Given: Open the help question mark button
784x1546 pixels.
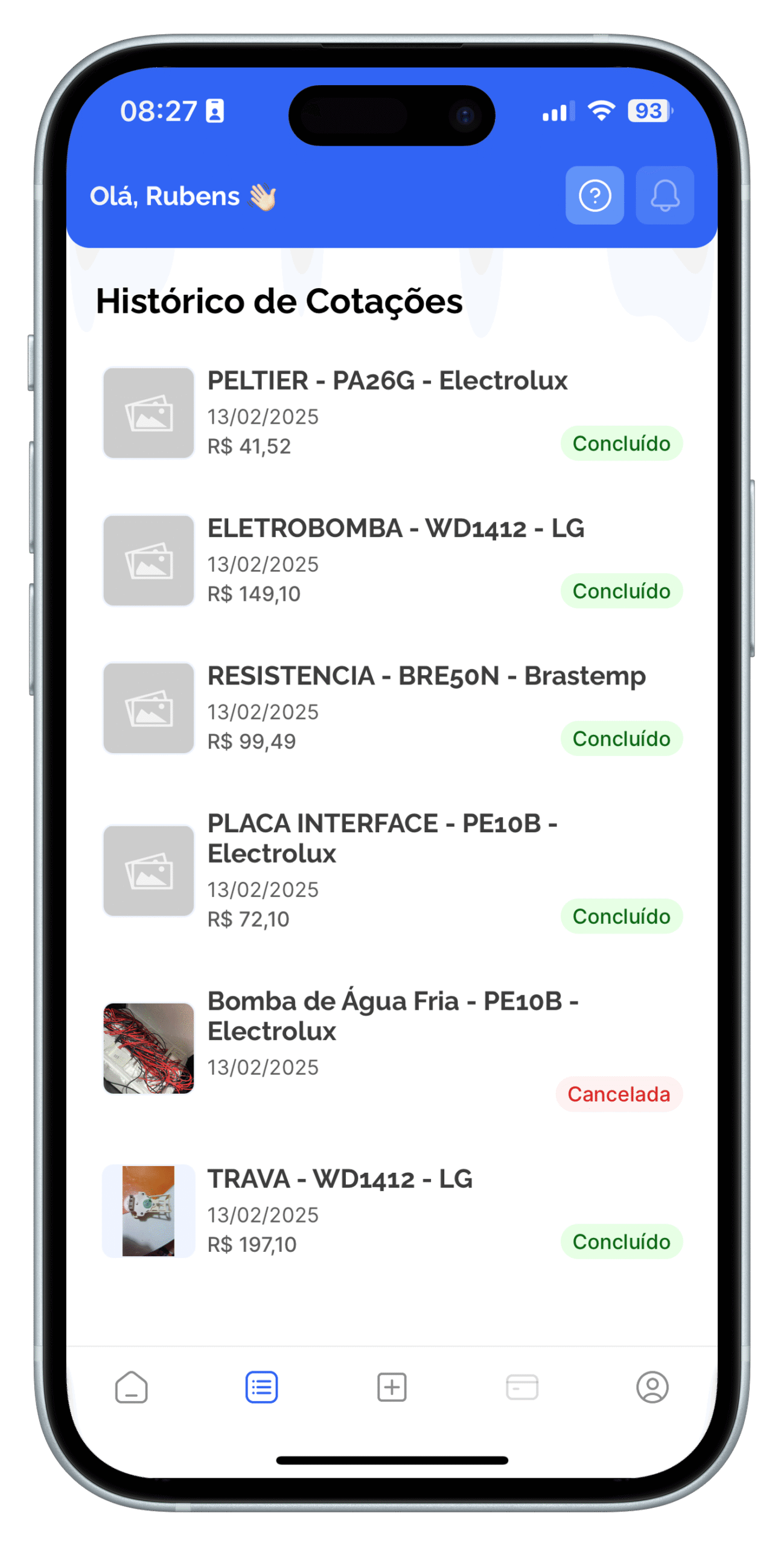Looking at the screenshot, I should (x=594, y=195).
